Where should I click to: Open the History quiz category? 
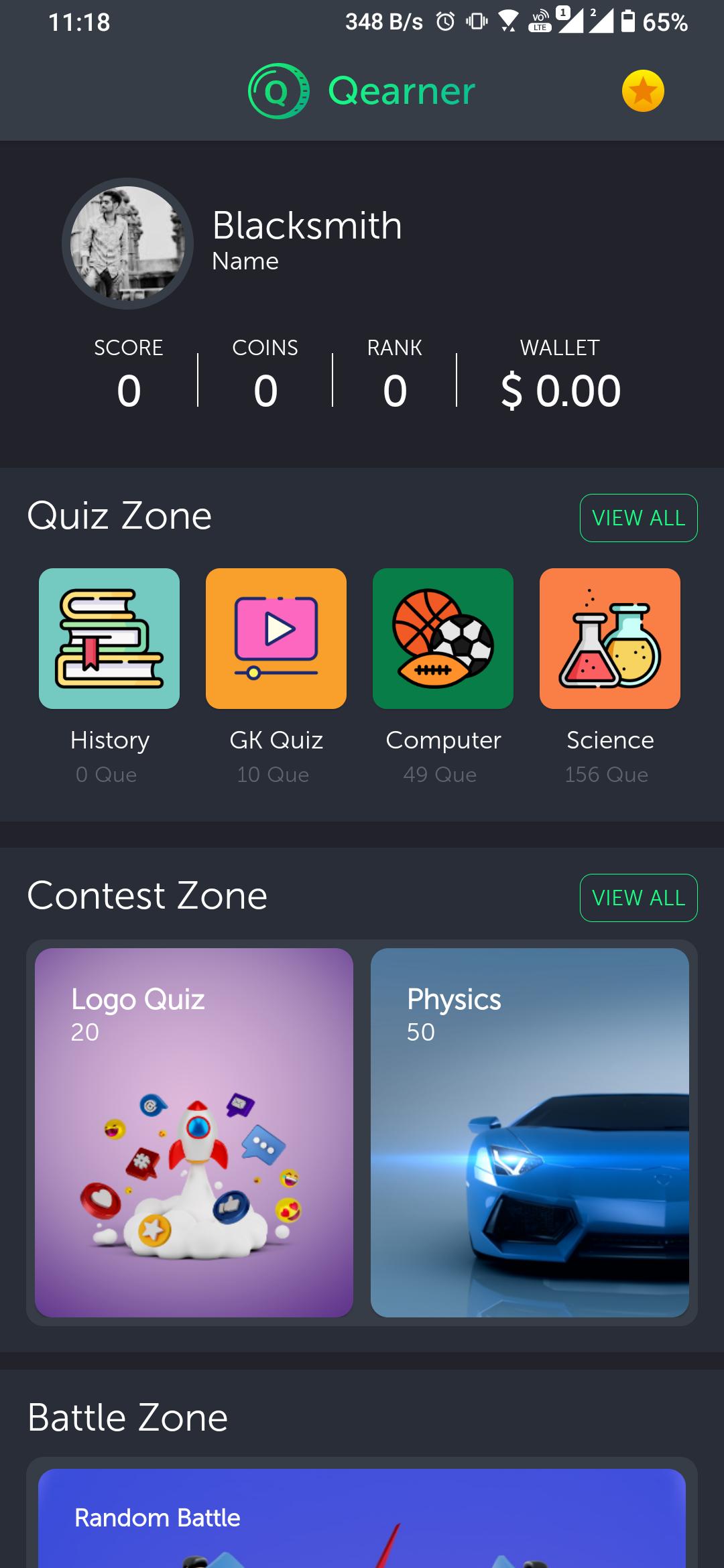[109, 639]
